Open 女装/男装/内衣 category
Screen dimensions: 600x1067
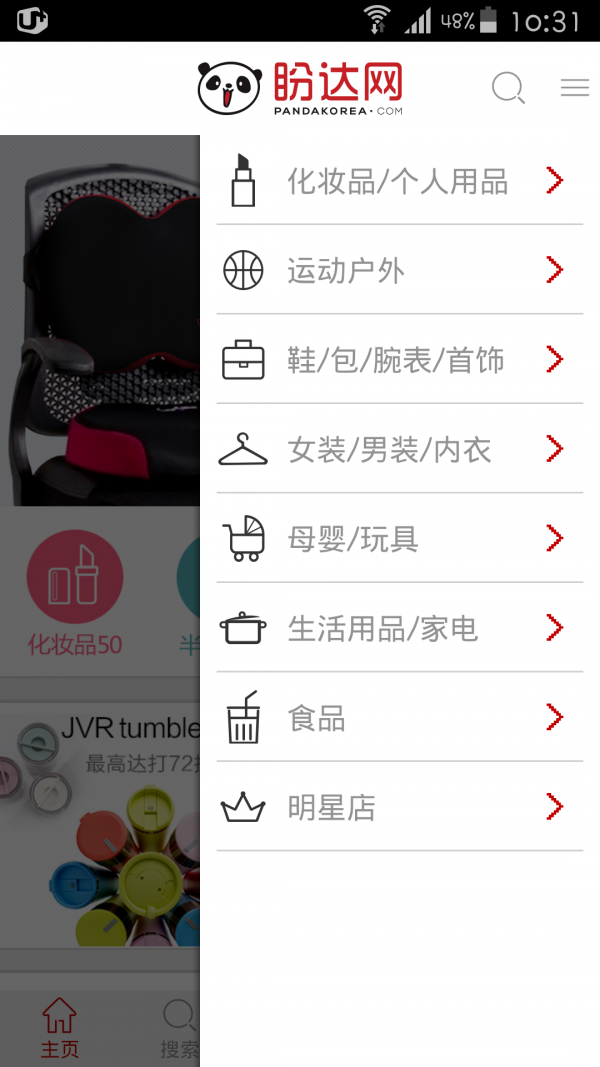[x=399, y=449]
